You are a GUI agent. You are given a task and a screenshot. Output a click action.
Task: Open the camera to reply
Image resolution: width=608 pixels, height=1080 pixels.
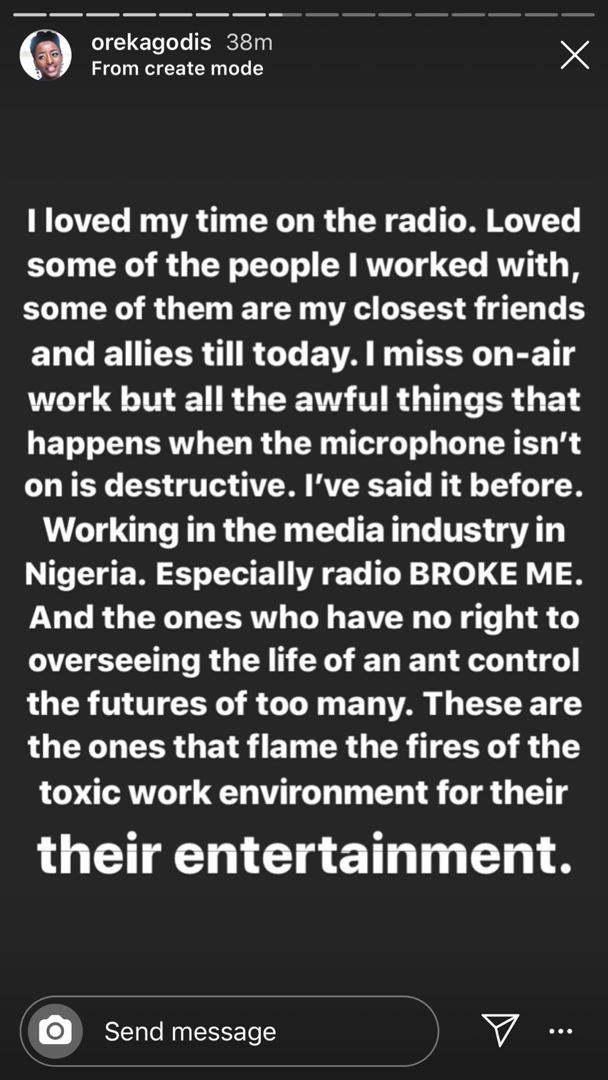[x=55, y=1031]
